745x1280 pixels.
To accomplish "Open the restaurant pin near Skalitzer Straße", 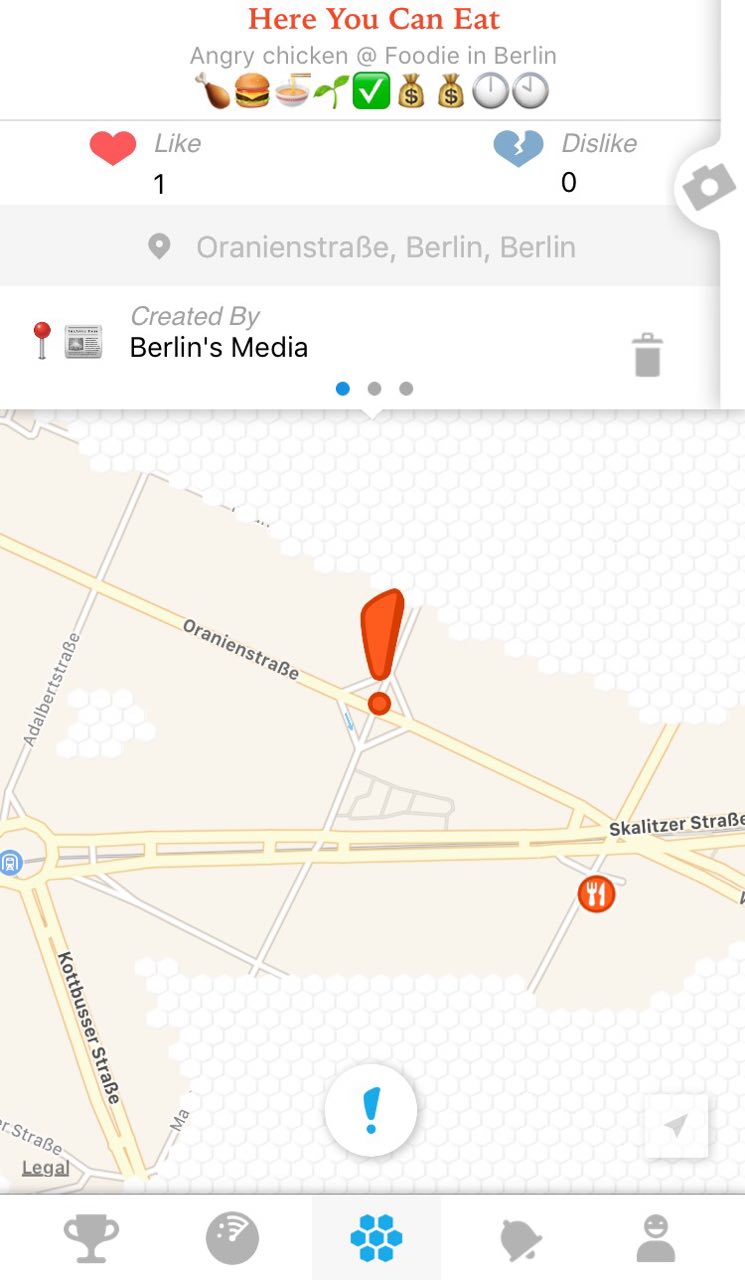I will [x=596, y=893].
